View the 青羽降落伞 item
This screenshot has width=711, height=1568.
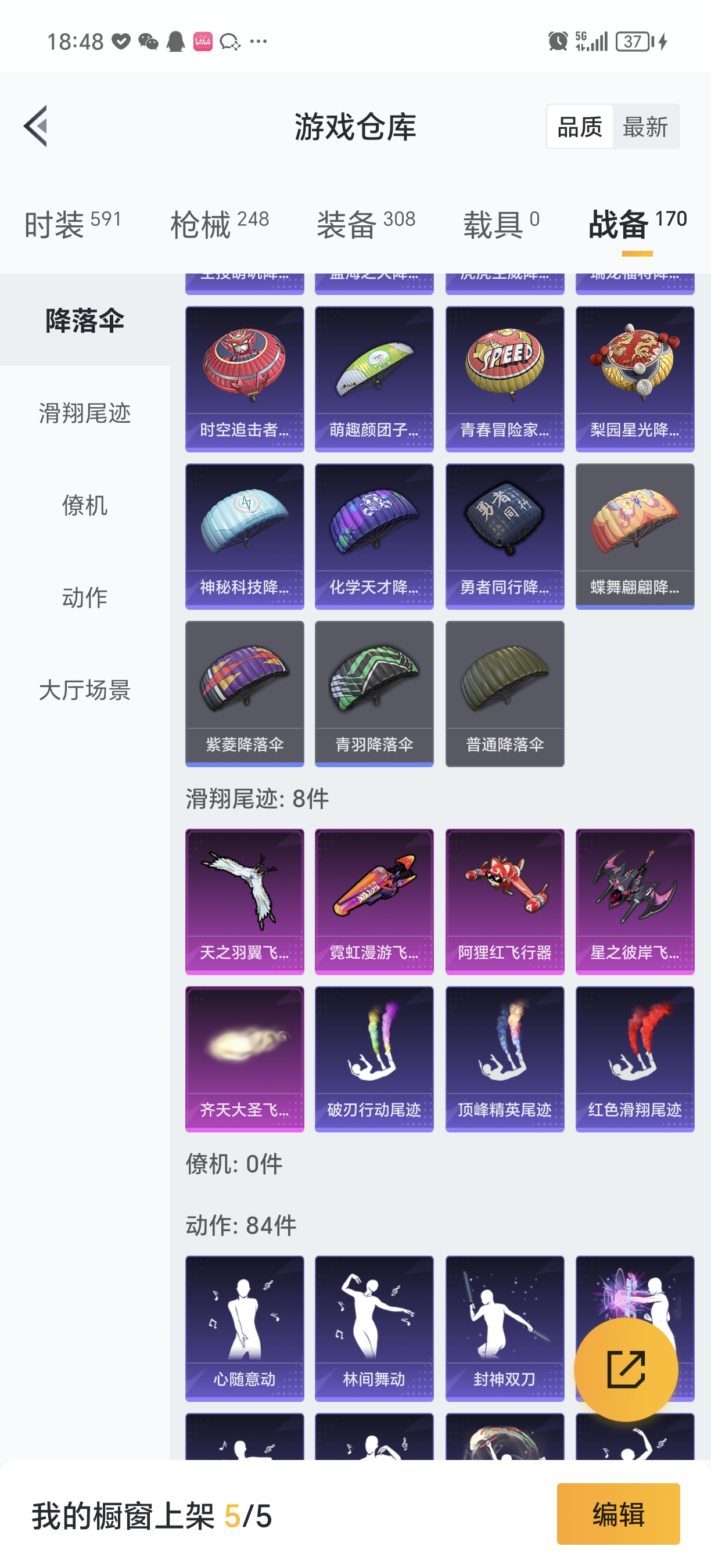coord(374,693)
